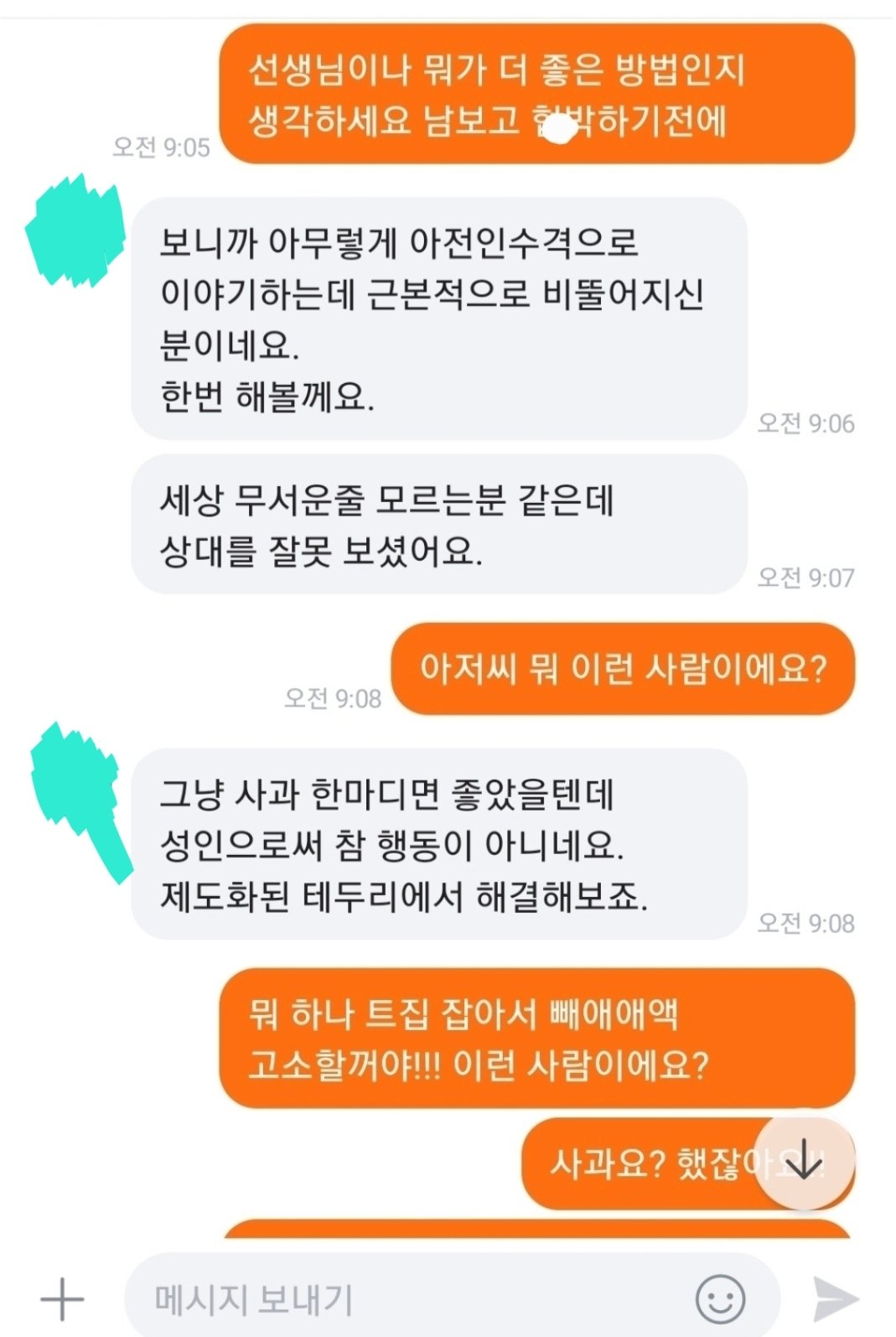Jump to latest message with down arrow
The height and width of the screenshot is (1337, 896).
[805, 1162]
